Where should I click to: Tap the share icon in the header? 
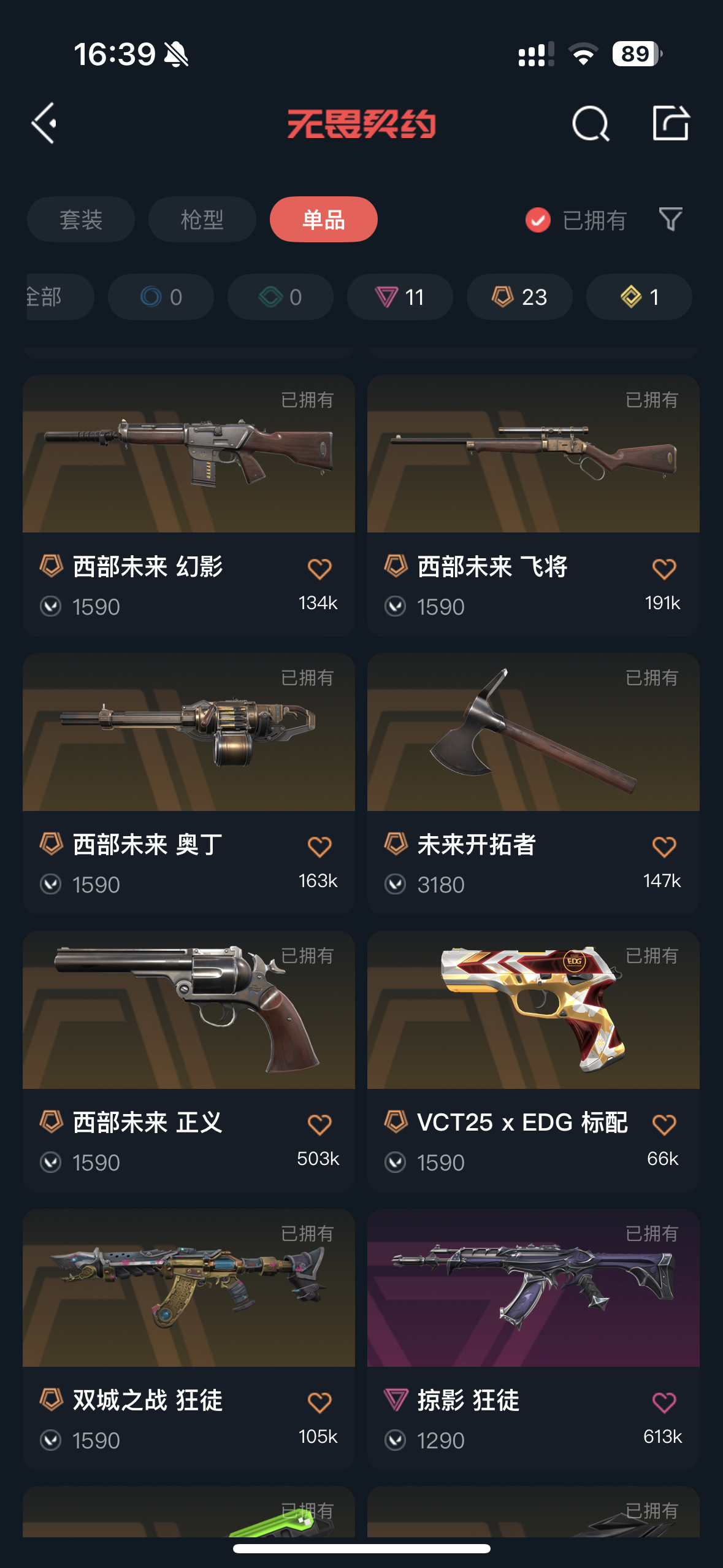(x=670, y=123)
